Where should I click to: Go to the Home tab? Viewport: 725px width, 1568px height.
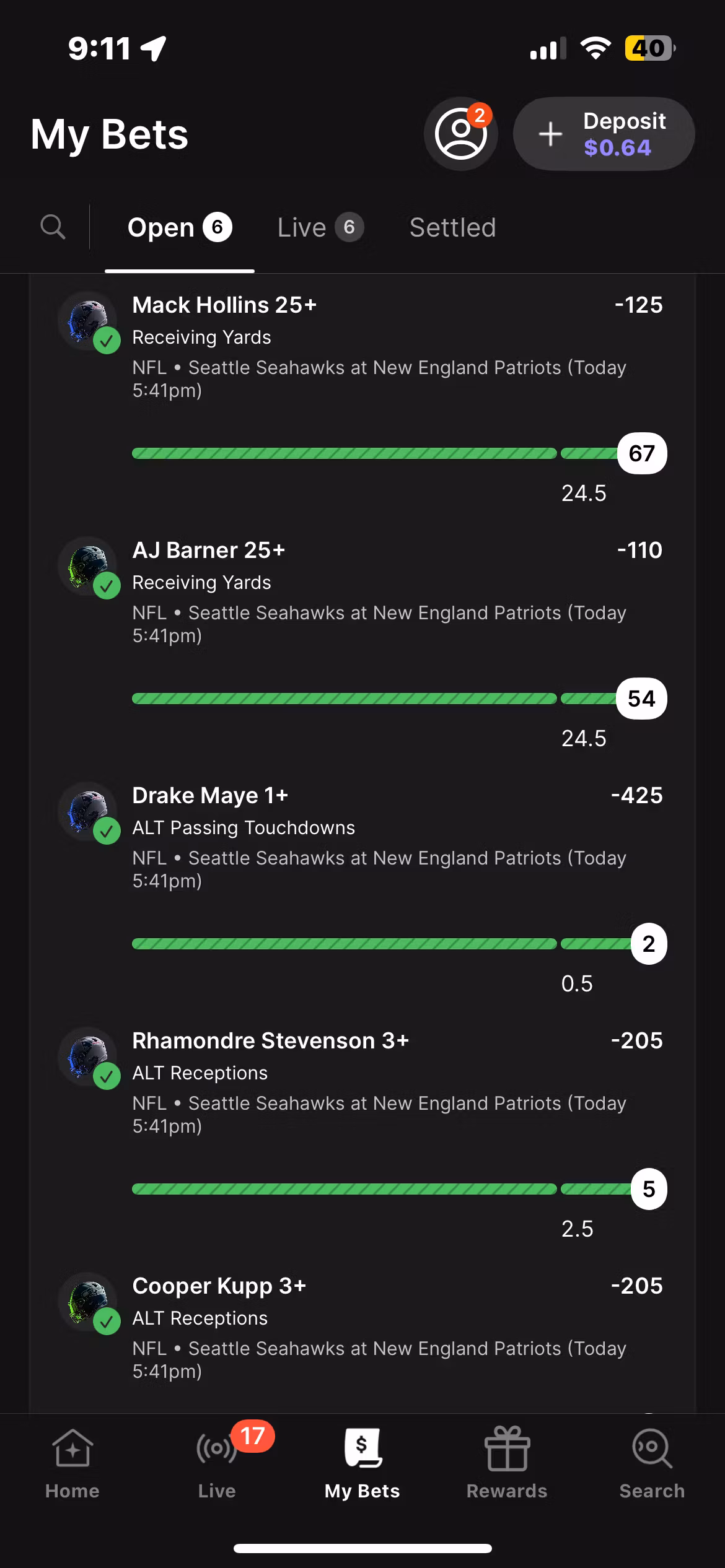[x=72, y=1464]
